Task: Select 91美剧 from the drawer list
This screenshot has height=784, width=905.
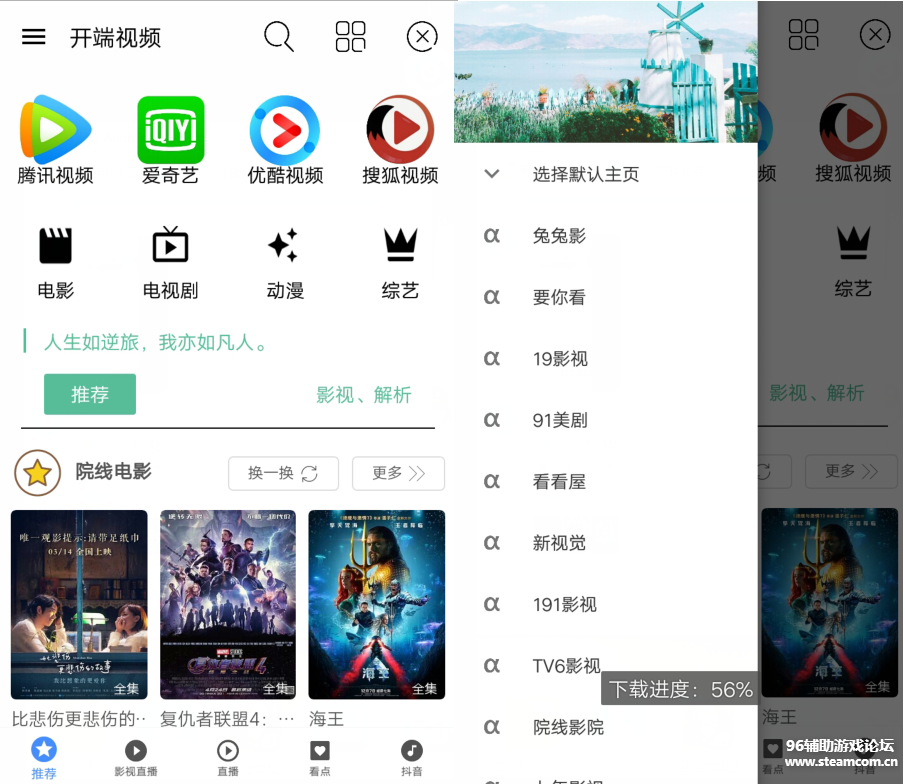Action: [560, 420]
